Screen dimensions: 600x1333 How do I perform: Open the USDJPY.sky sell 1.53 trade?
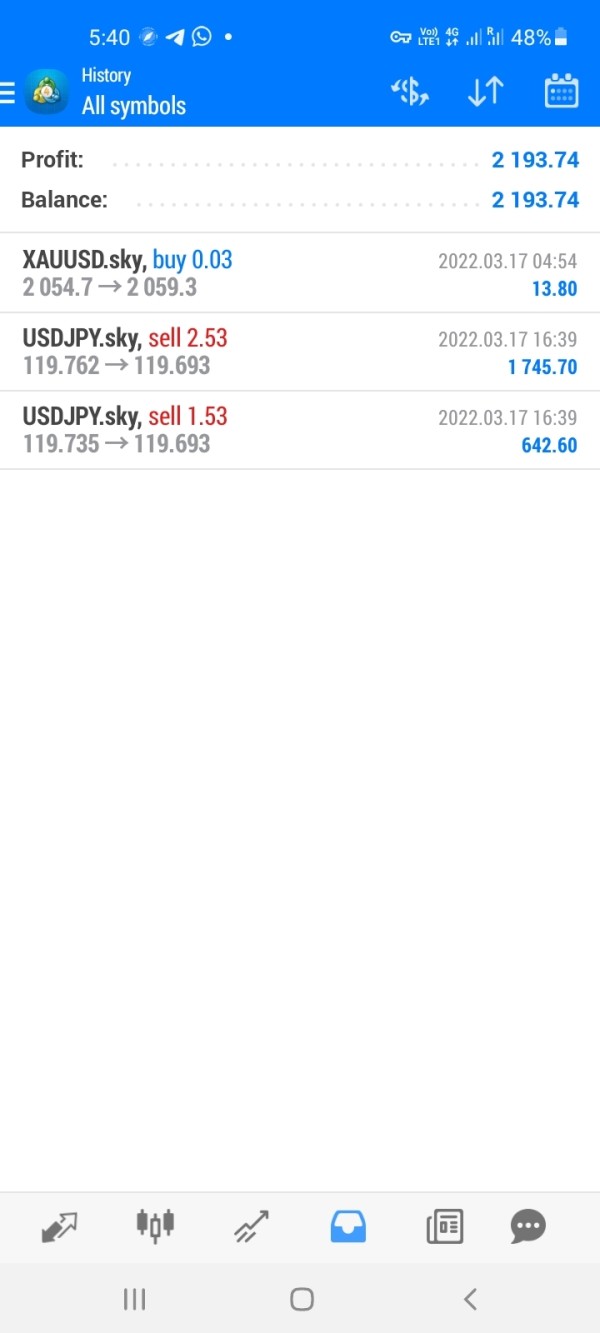tap(300, 430)
